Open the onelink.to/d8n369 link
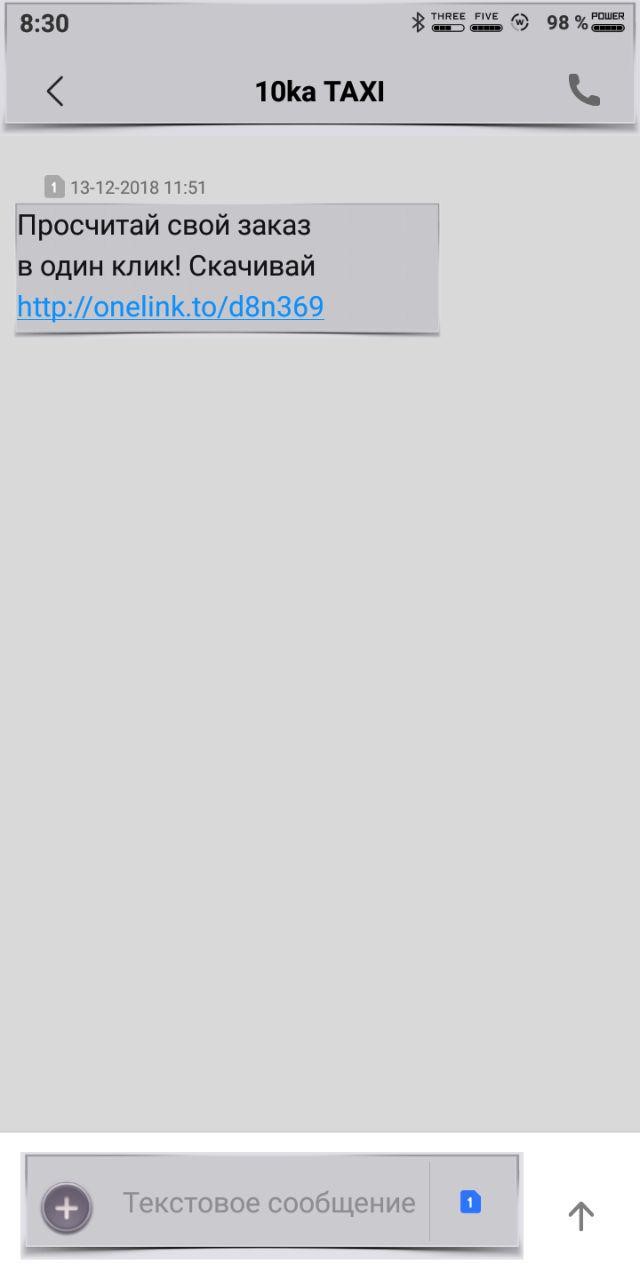The image size is (640, 1280). (170, 307)
